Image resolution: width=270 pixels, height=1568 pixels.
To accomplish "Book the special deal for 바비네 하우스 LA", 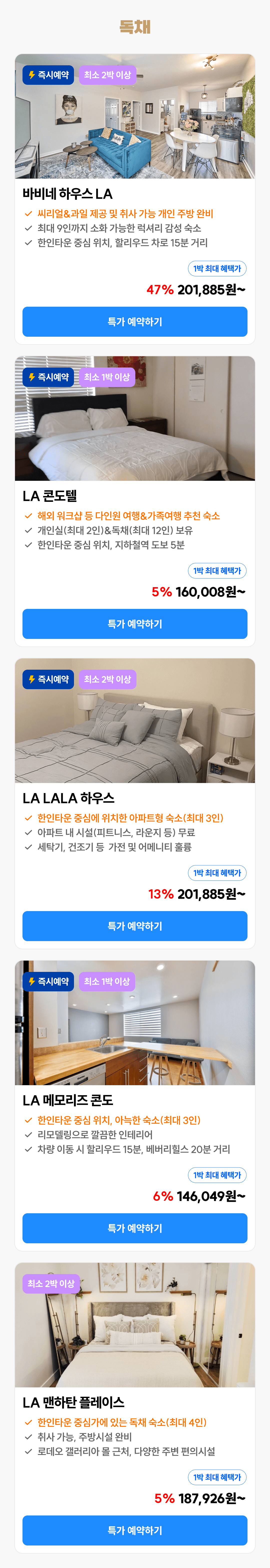I will (x=134, y=321).
